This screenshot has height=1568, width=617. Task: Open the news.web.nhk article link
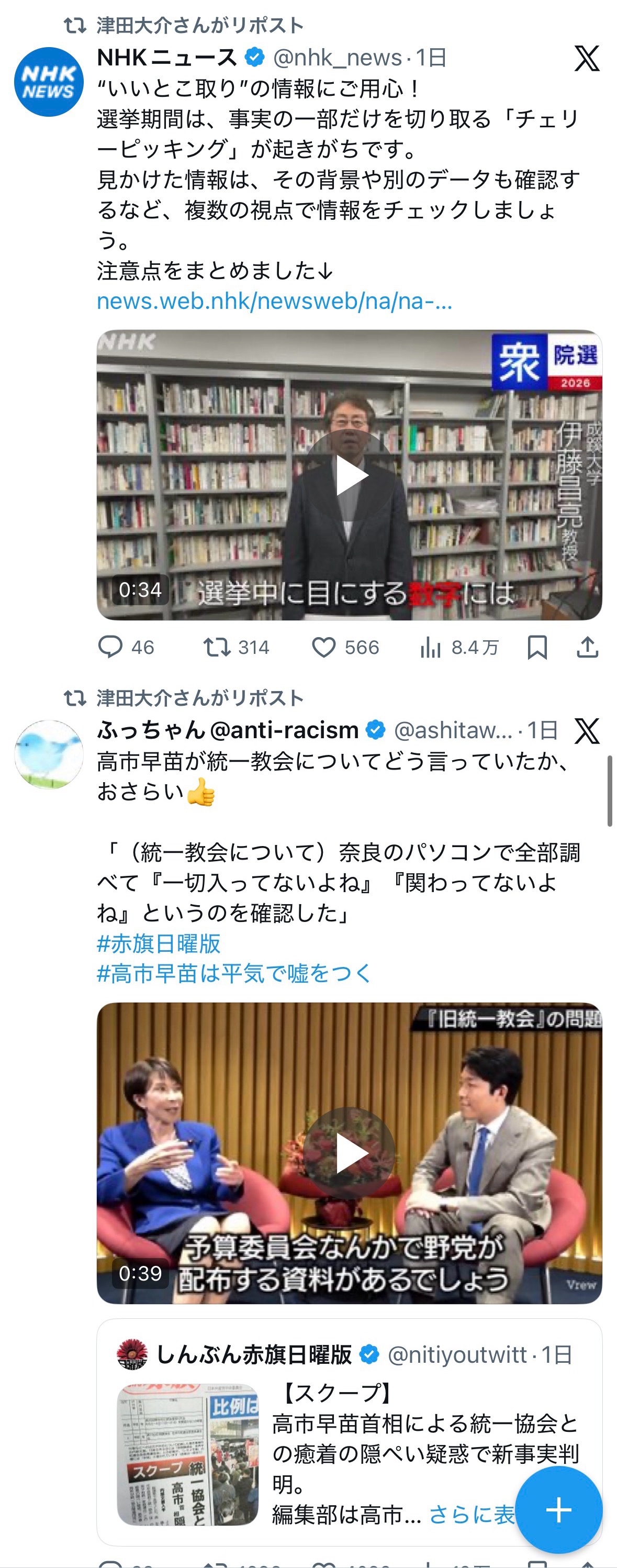pyautogui.click(x=274, y=301)
